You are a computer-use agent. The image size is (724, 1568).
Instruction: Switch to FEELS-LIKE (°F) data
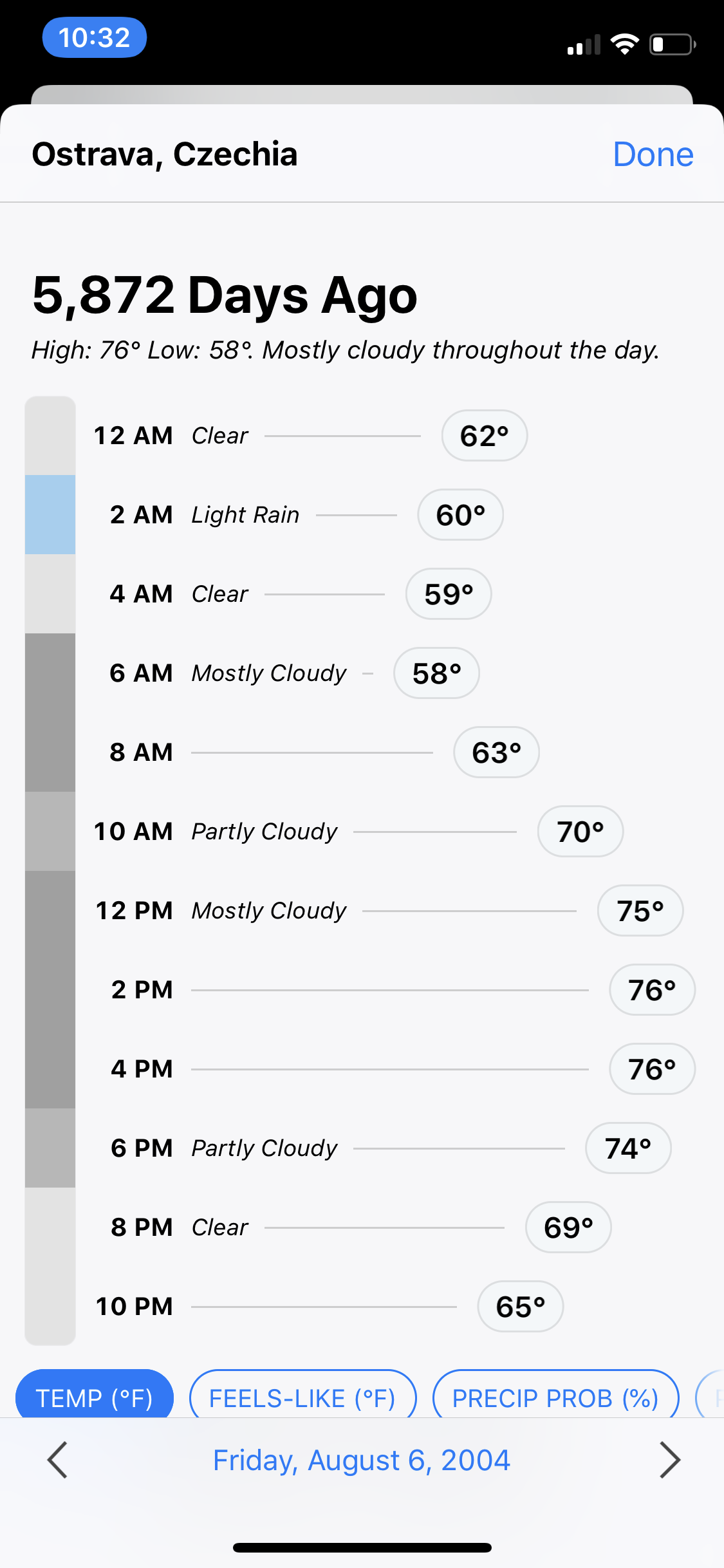[x=302, y=1395]
